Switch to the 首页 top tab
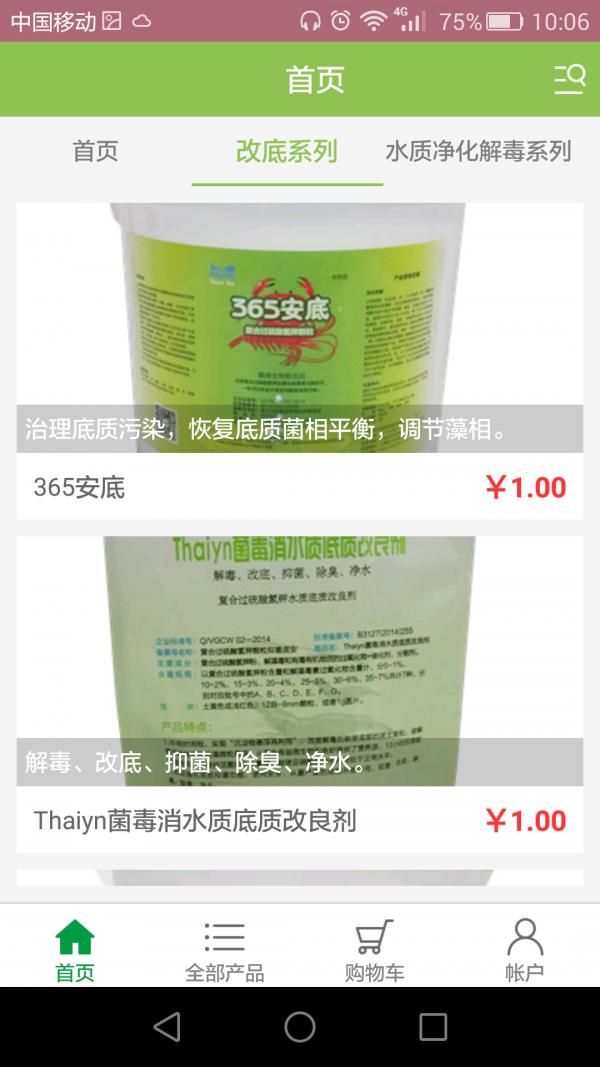600x1067 pixels. click(x=96, y=151)
